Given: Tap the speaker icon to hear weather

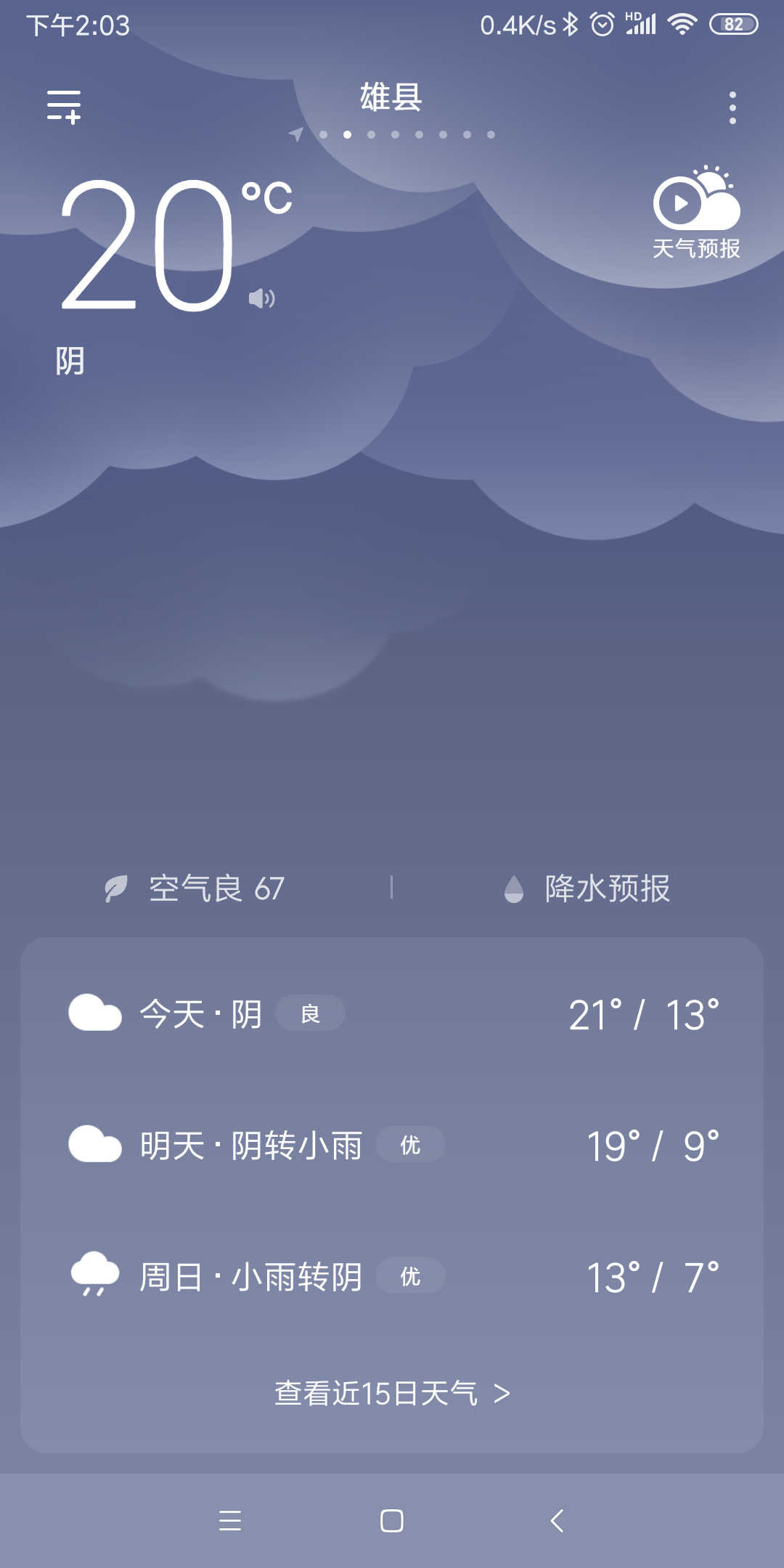Looking at the screenshot, I should 261,298.
